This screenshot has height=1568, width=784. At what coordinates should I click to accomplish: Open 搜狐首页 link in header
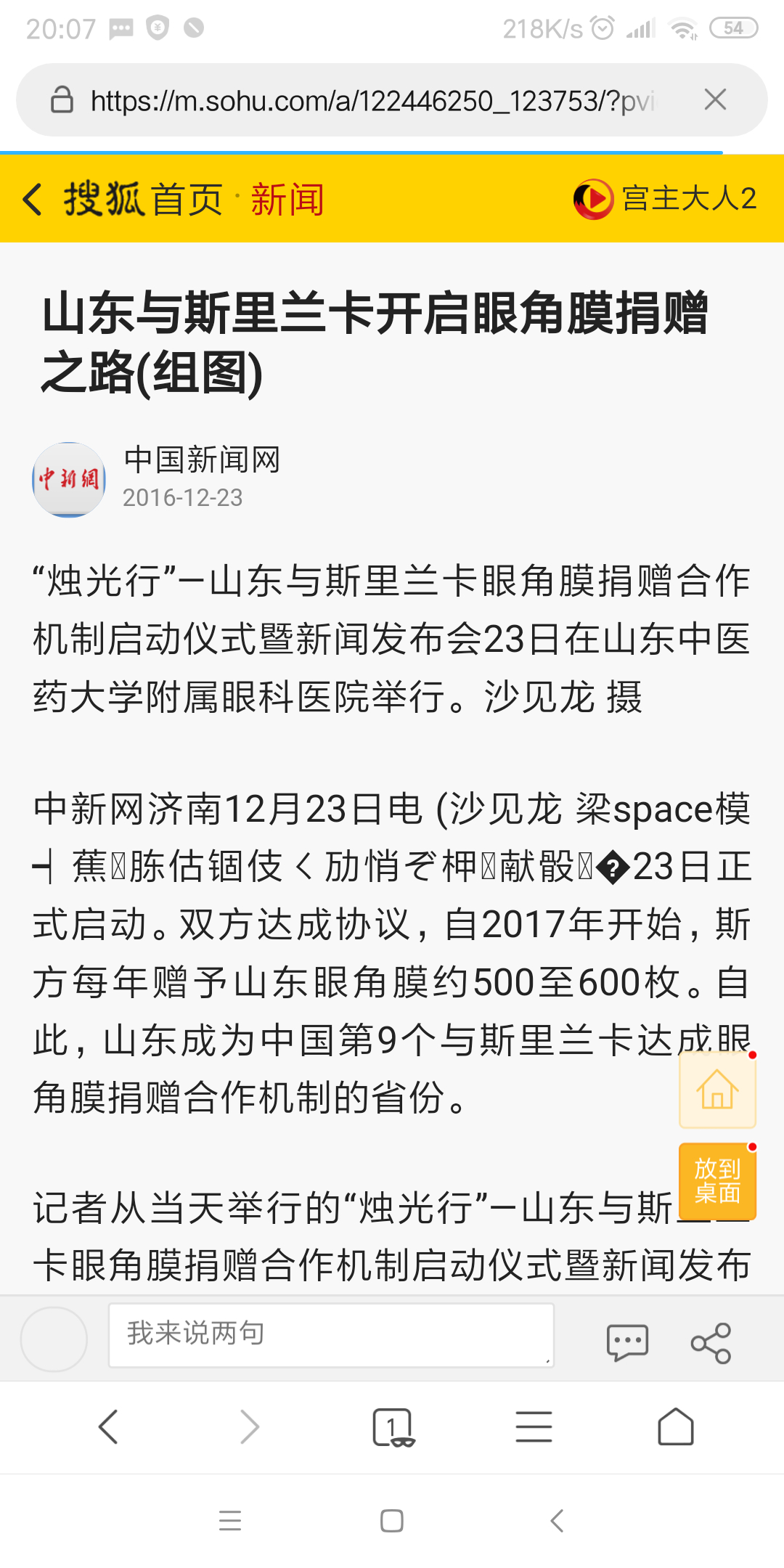coord(143,199)
